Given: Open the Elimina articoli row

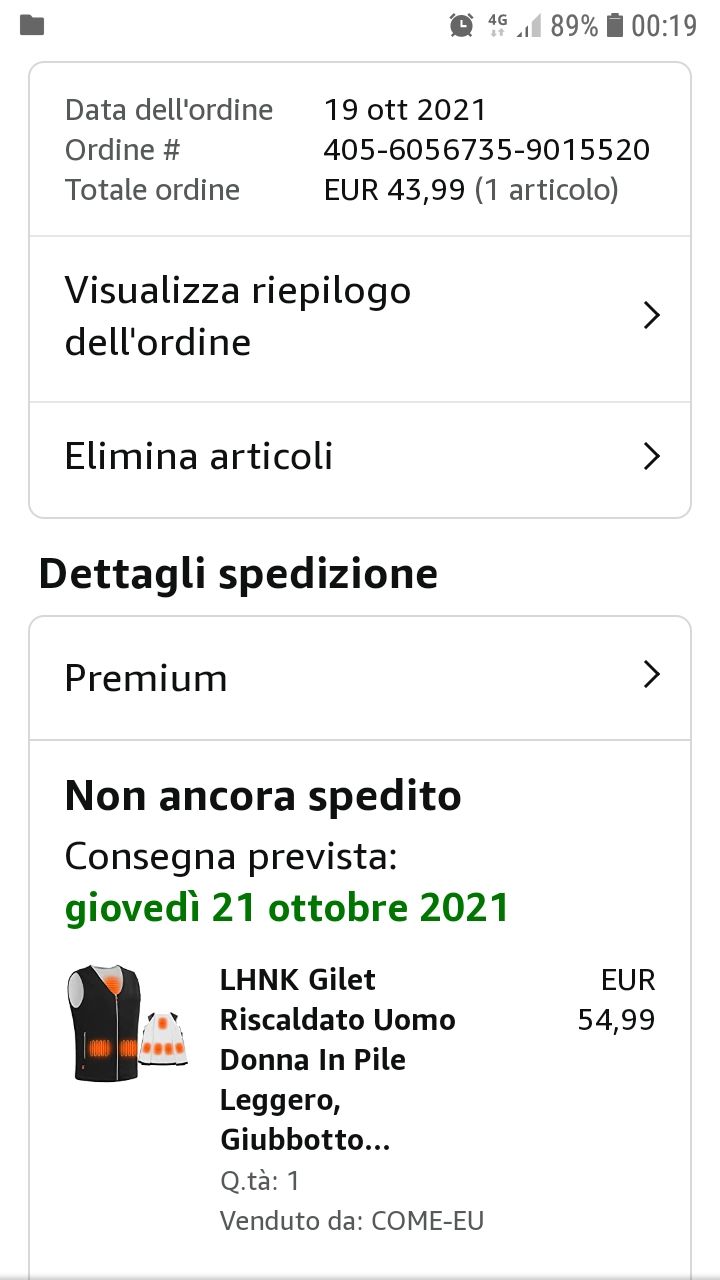Looking at the screenshot, I should pos(360,459).
